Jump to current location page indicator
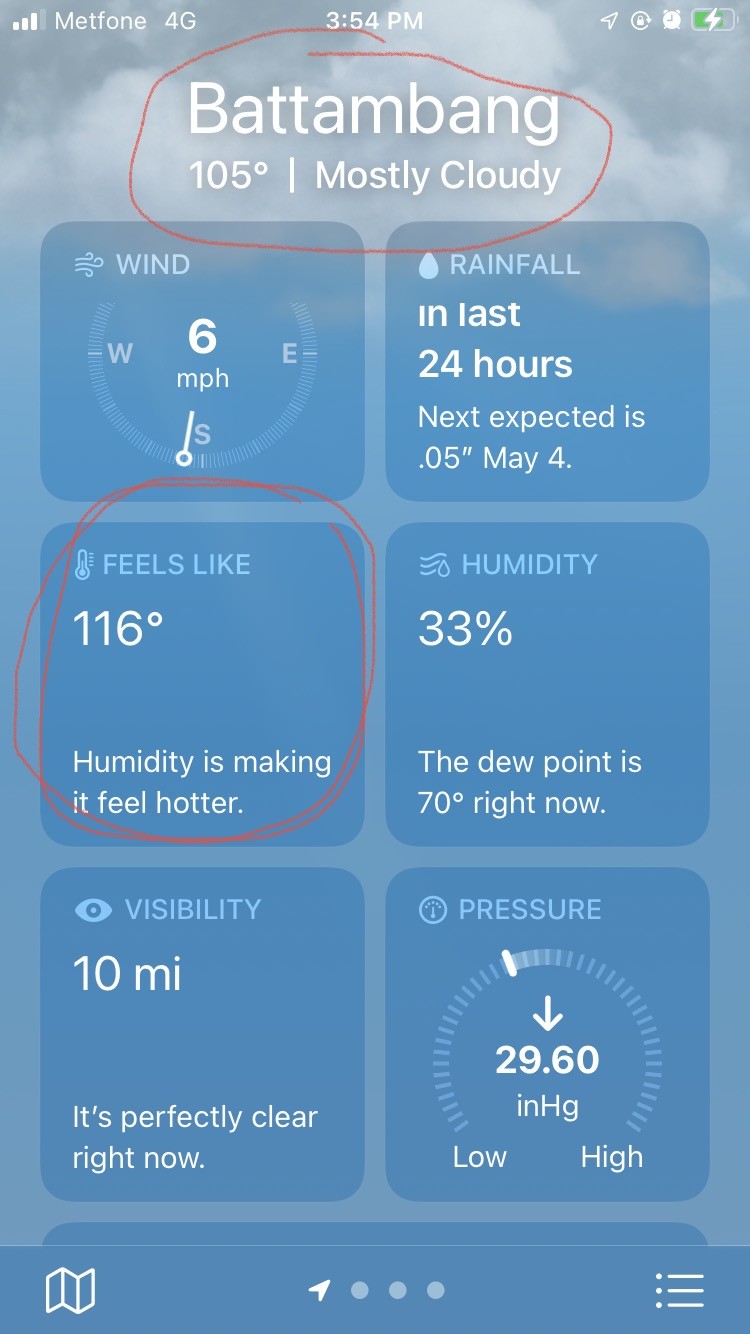750x1334 pixels. (x=319, y=1290)
